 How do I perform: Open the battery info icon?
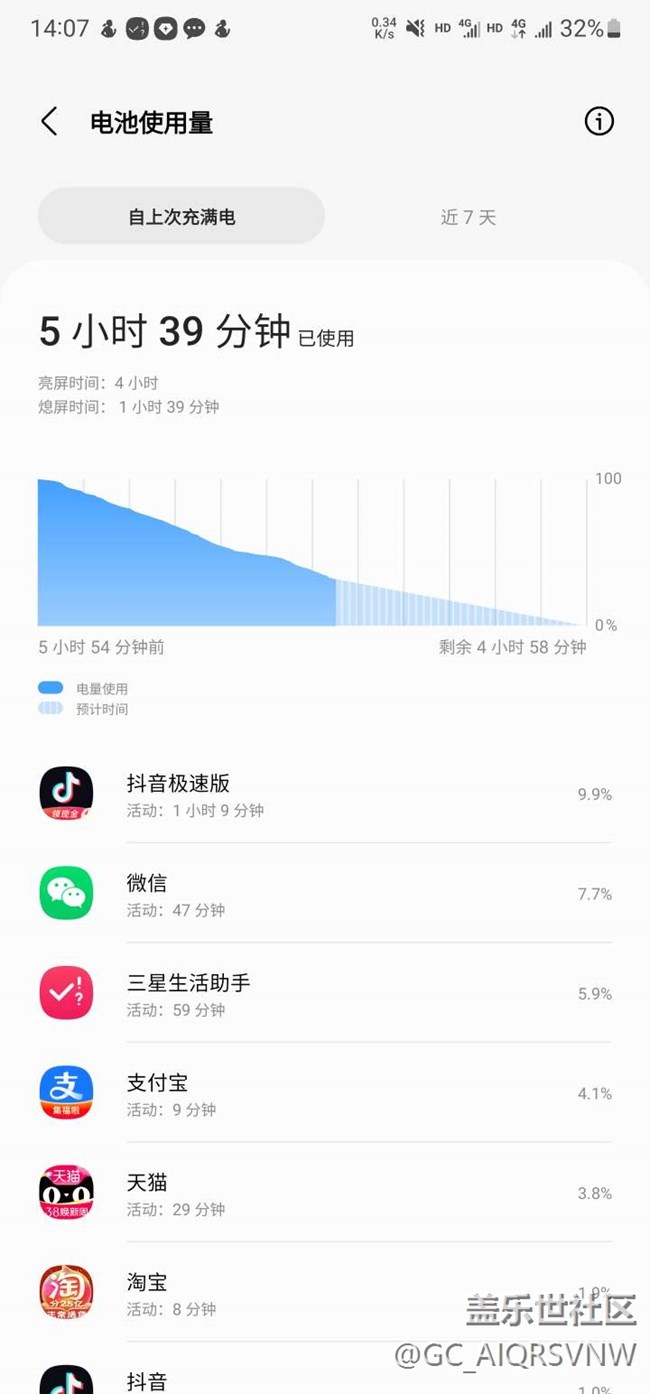pyautogui.click(x=598, y=122)
